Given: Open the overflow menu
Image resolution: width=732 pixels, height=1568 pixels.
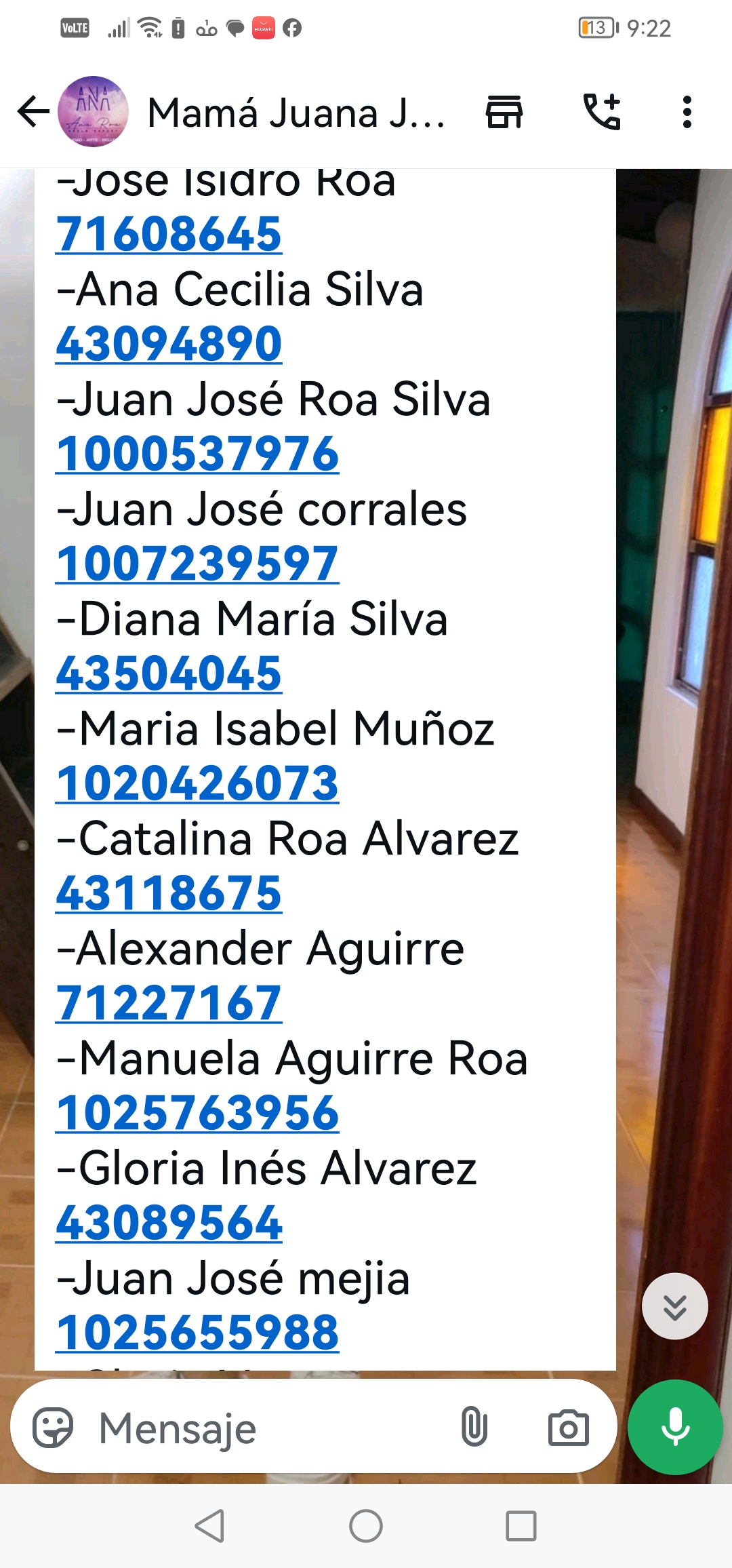Looking at the screenshot, I should (687, 112).
